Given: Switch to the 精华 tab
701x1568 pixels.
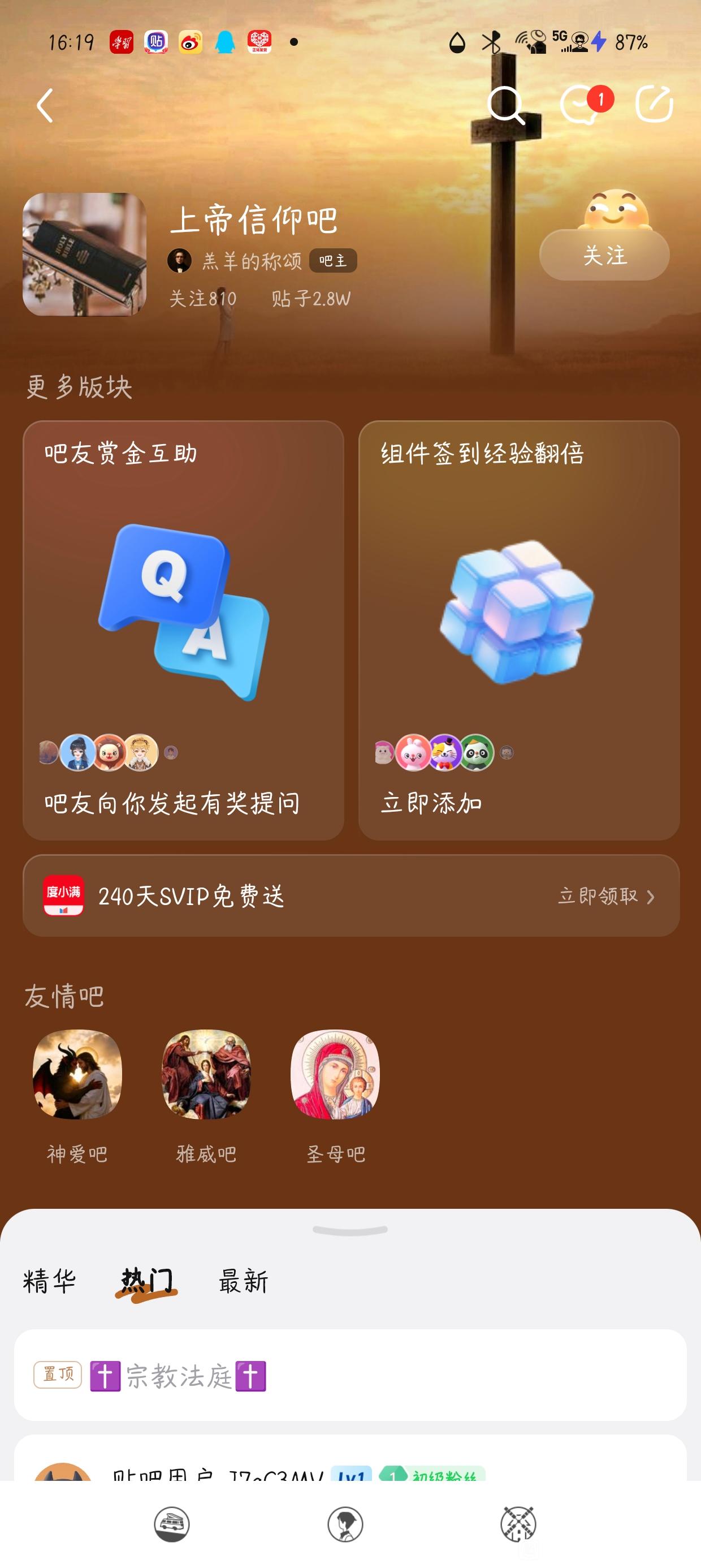Looking at the screenshot, I should coord(49,1281).
